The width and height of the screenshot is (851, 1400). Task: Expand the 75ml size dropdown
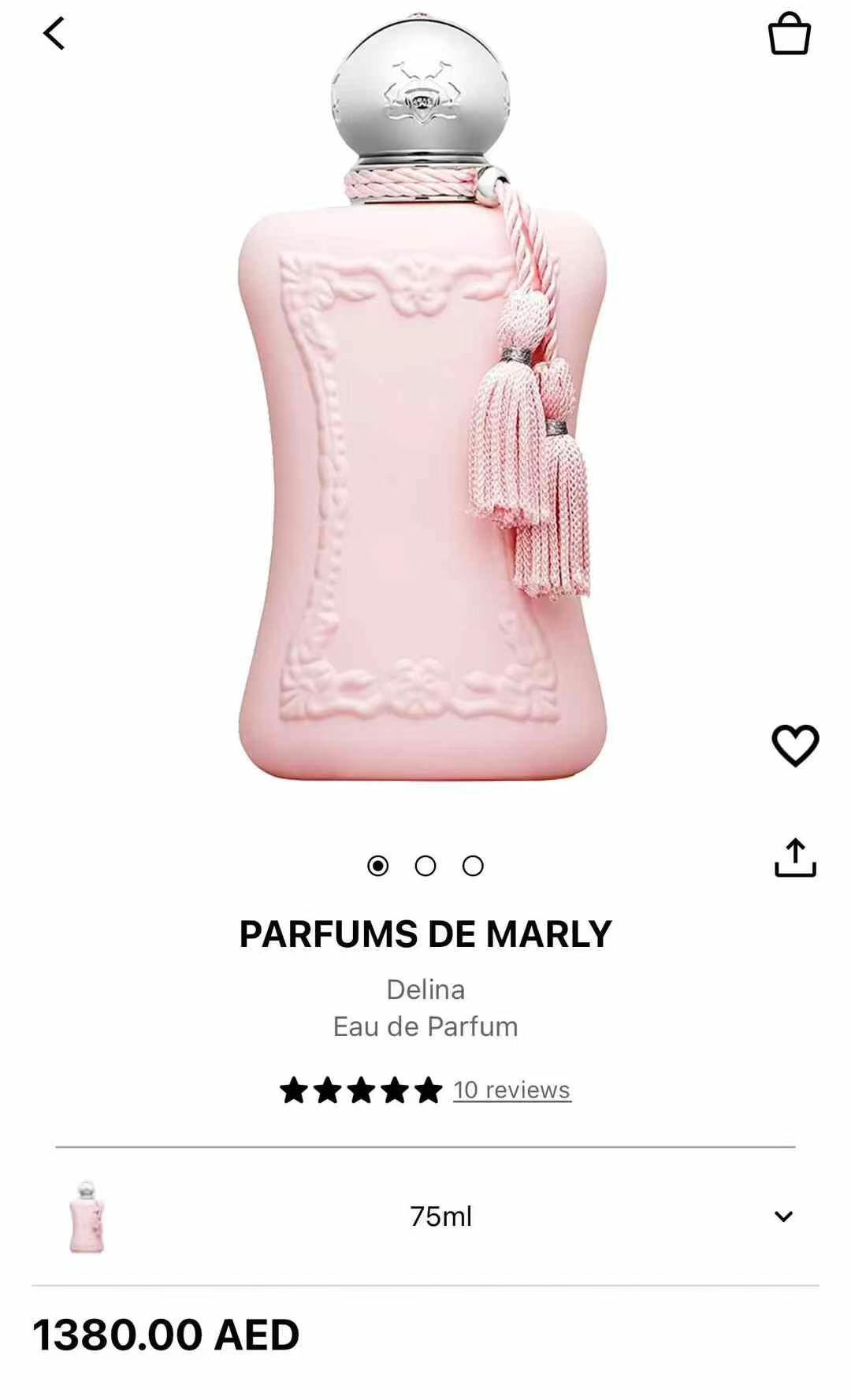782,1216
